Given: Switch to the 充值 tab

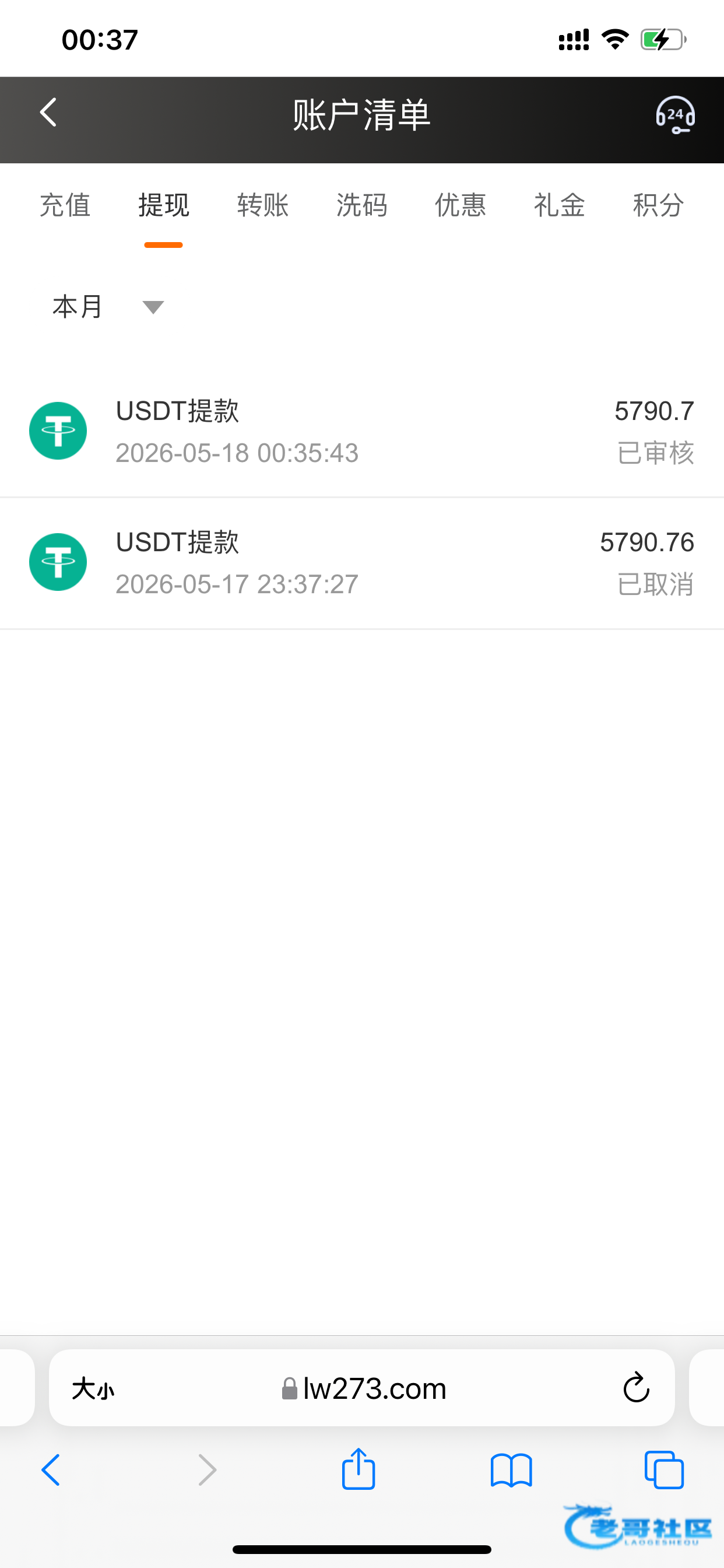Looking at the screenshot, I should tap(65, 205).
